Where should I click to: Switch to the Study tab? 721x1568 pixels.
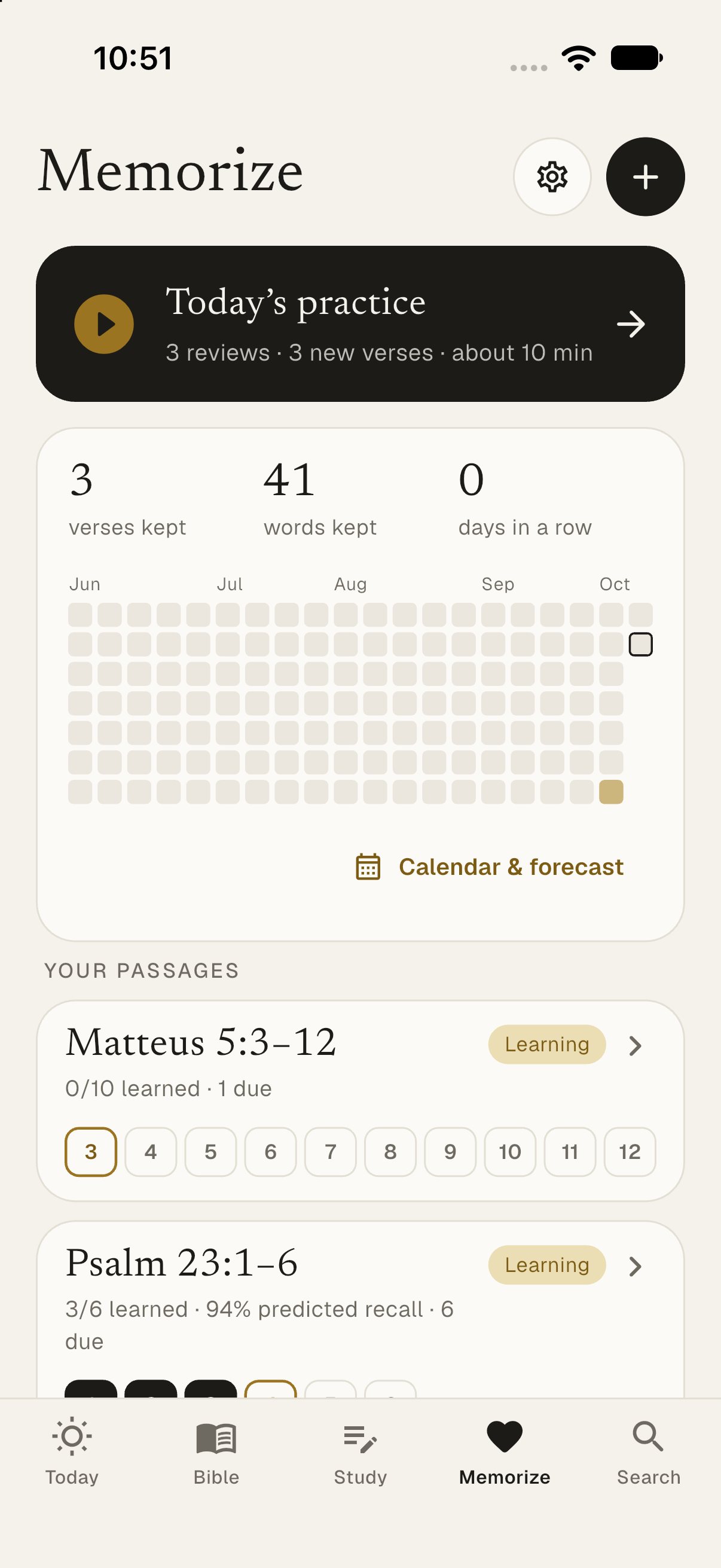(360, 1452)
